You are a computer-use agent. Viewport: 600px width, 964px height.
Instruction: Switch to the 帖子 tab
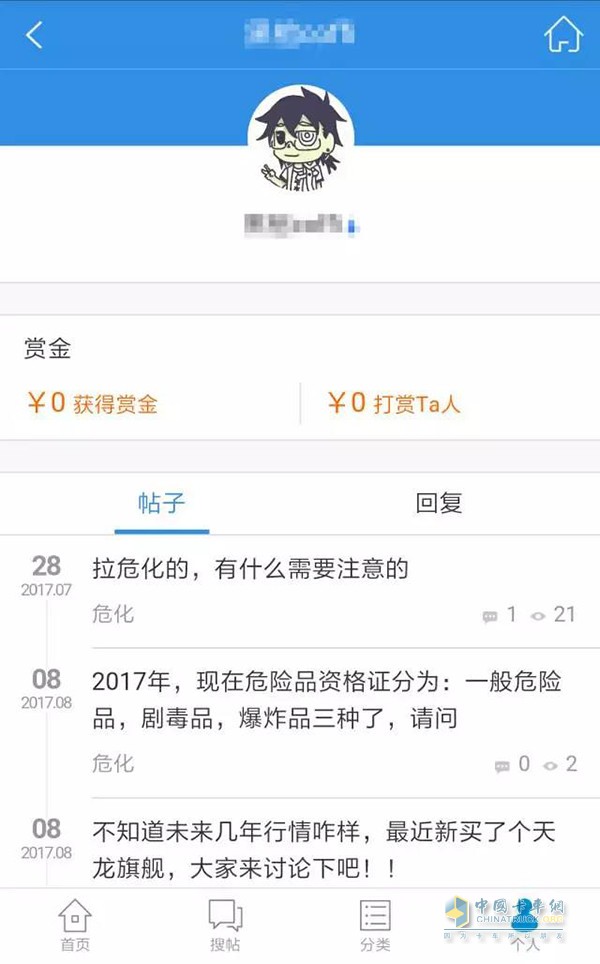(x=162, y=503)
